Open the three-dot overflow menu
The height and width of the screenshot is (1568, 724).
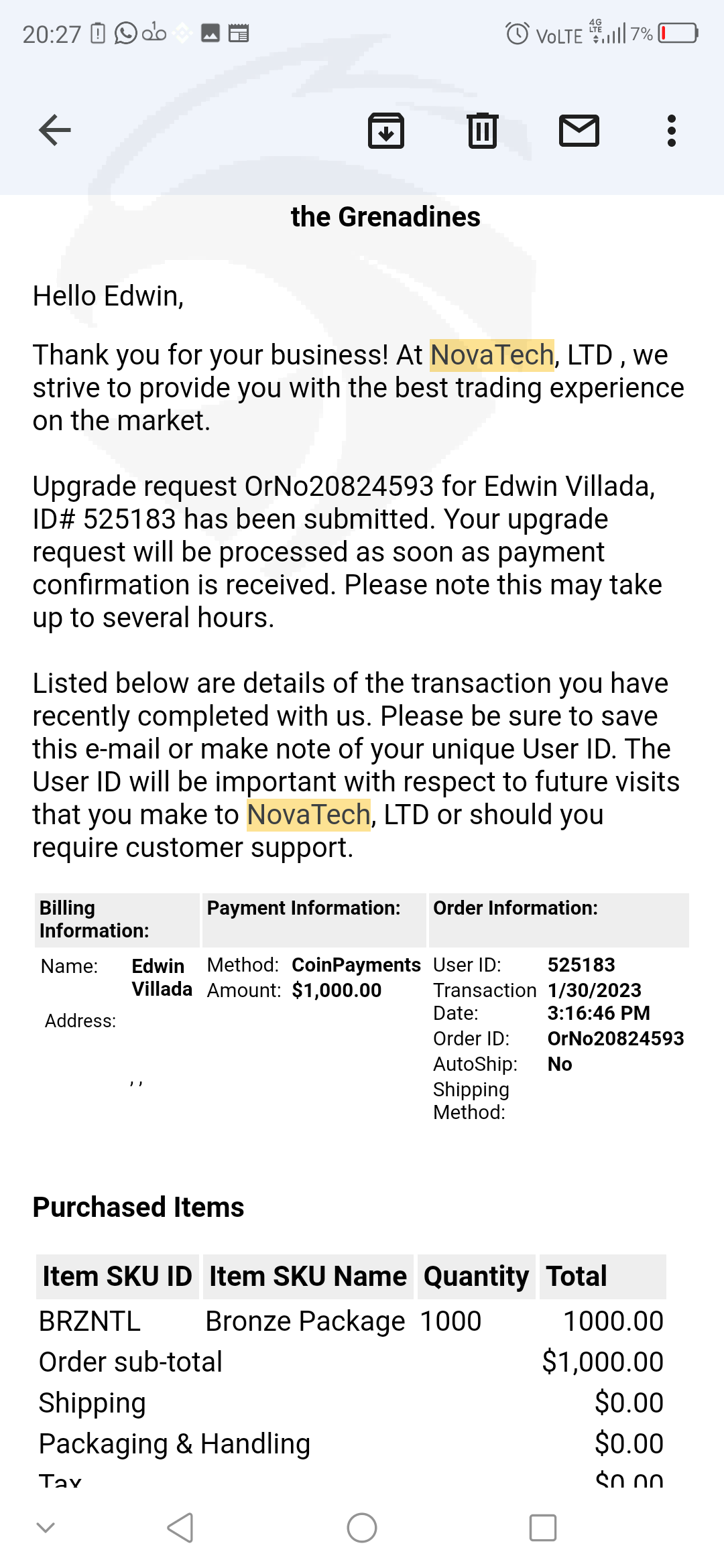pos(672,130)
